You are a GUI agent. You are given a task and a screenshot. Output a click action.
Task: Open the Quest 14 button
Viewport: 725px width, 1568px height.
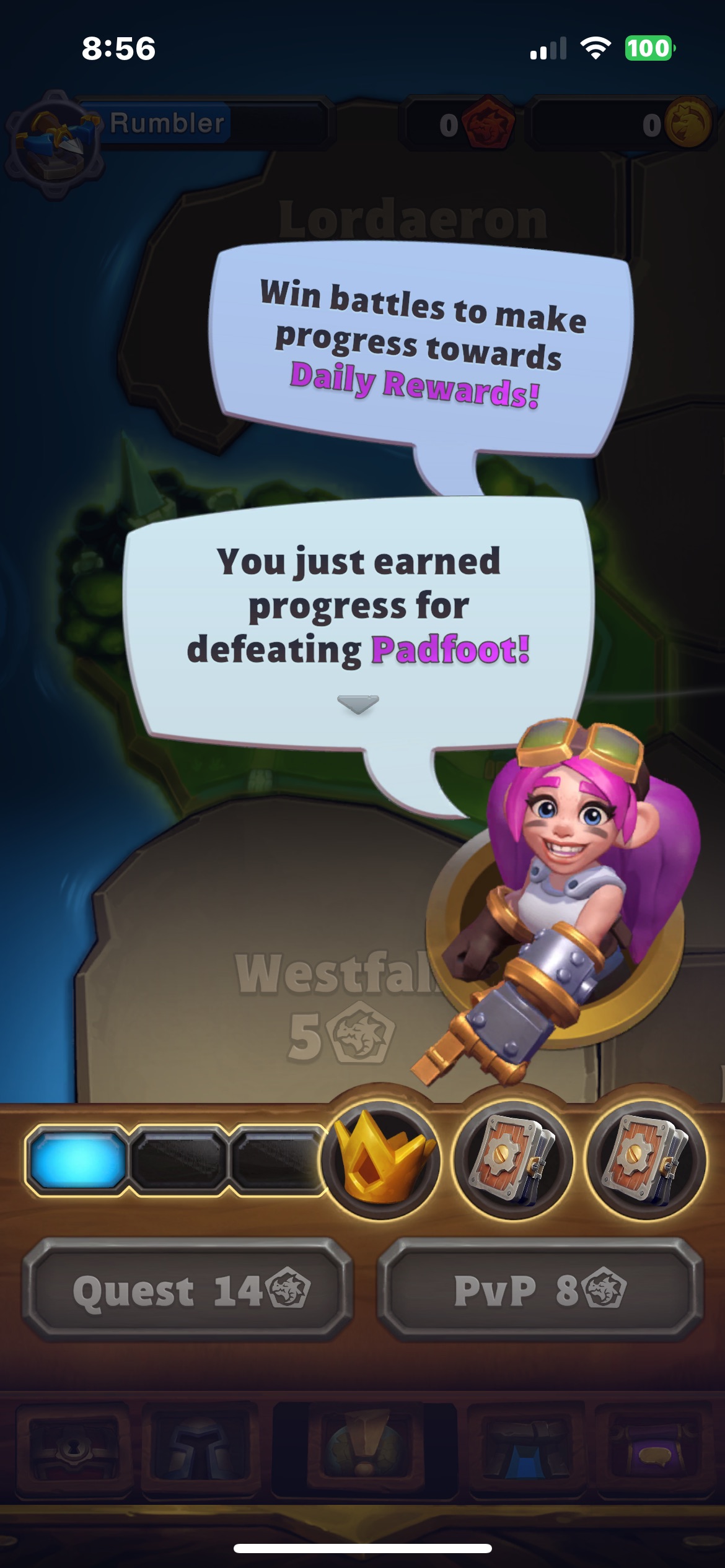pos(188,1291)
